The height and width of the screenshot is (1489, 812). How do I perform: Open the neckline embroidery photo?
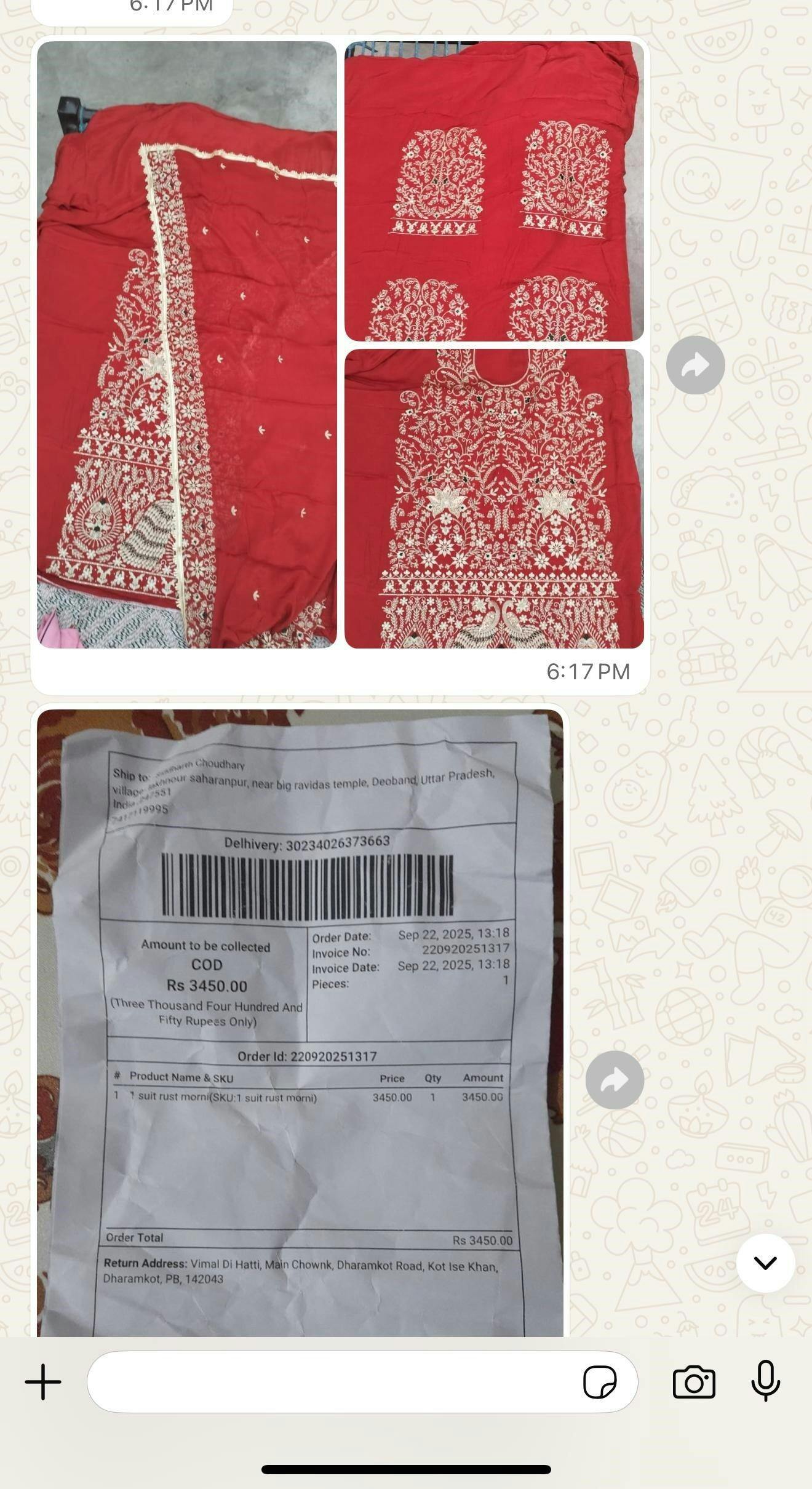click(494, 498)
